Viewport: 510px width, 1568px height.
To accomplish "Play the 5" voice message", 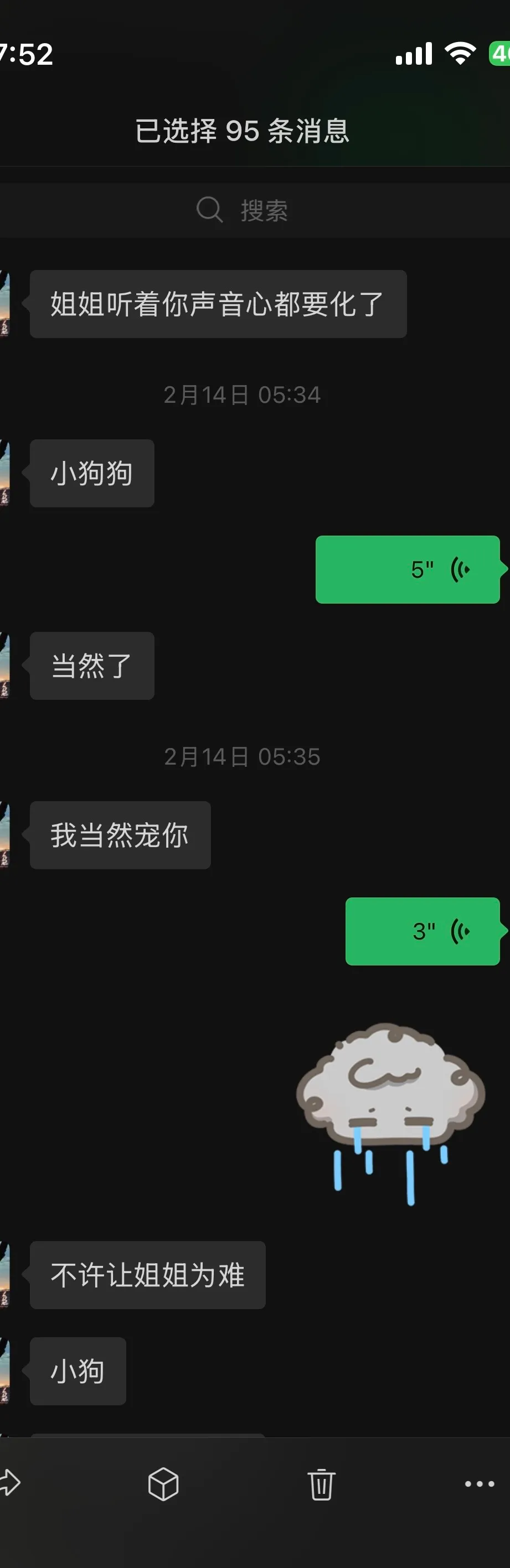I will 408,570.
